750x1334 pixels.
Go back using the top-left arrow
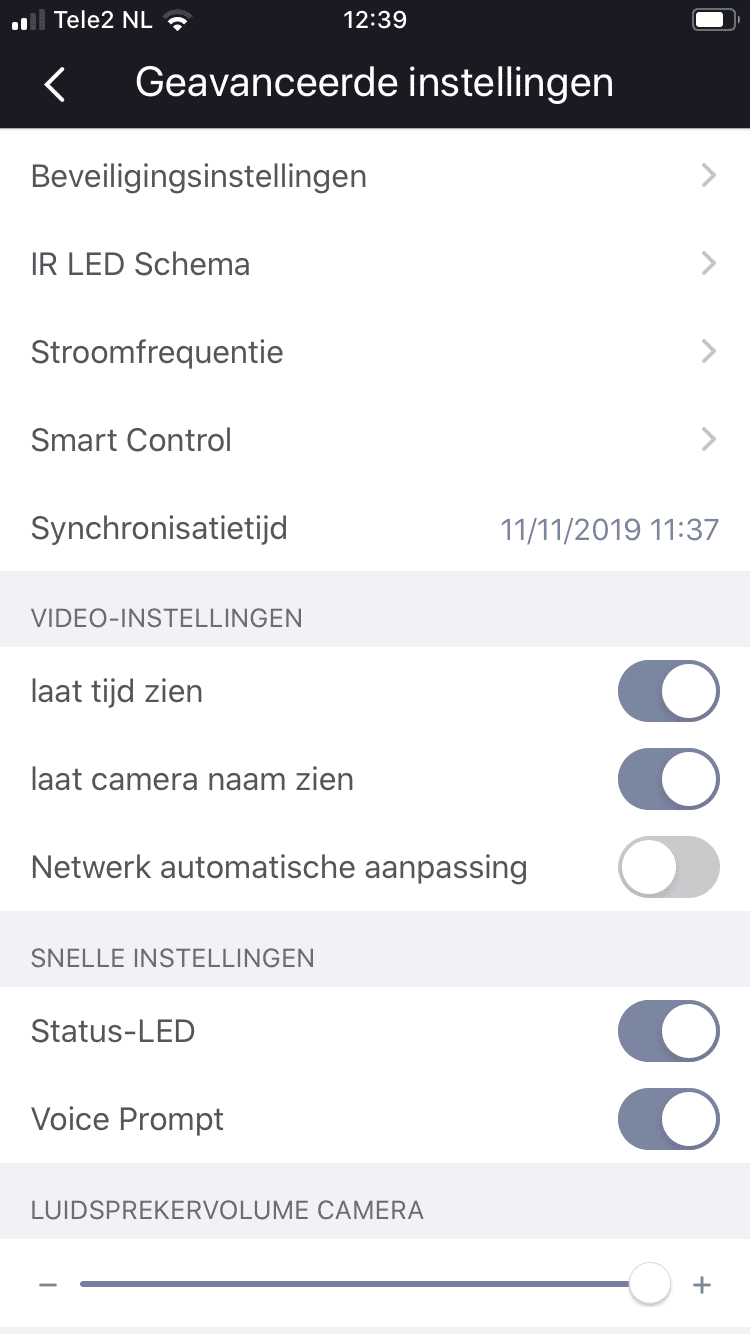click(x=55, y=85)
